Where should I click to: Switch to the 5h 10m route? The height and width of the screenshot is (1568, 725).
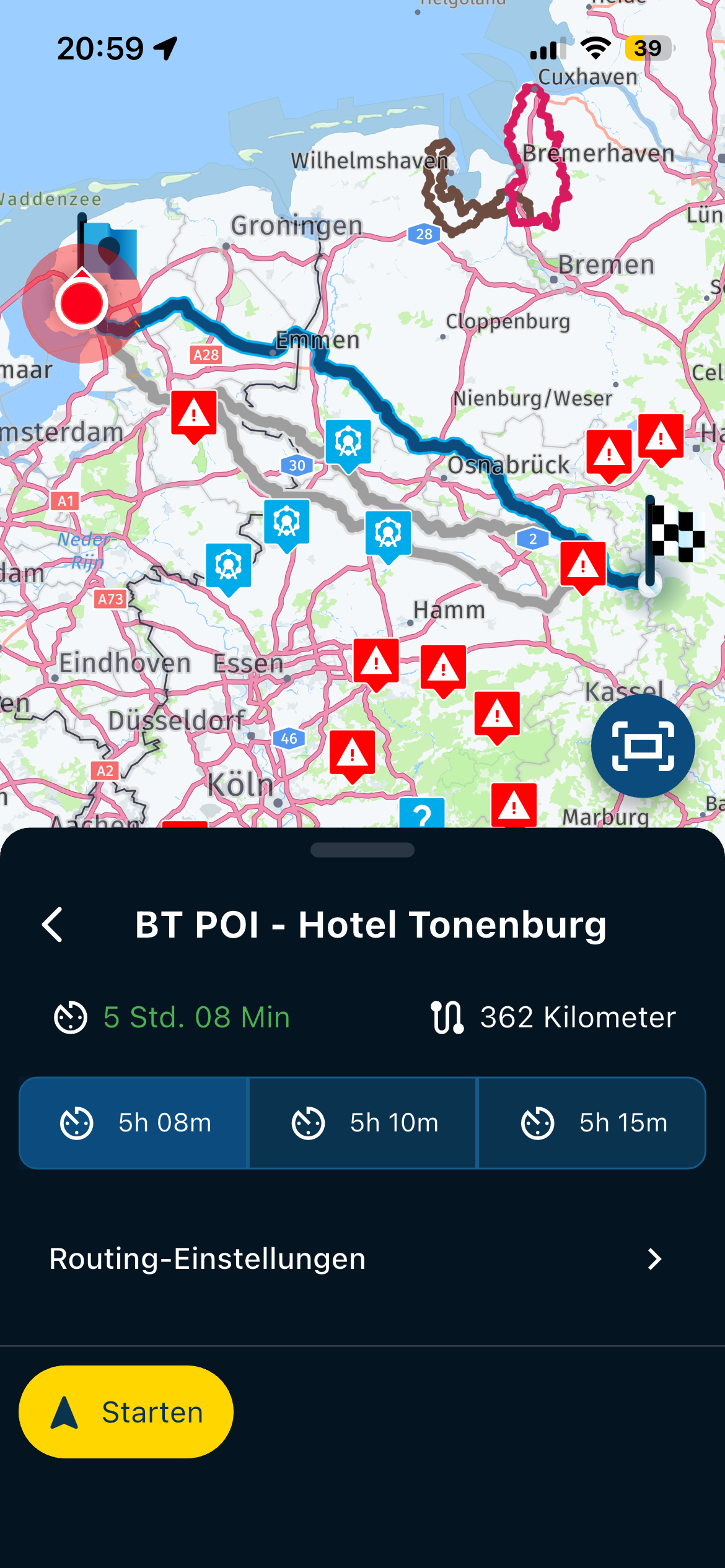[x=363, y=1123]
